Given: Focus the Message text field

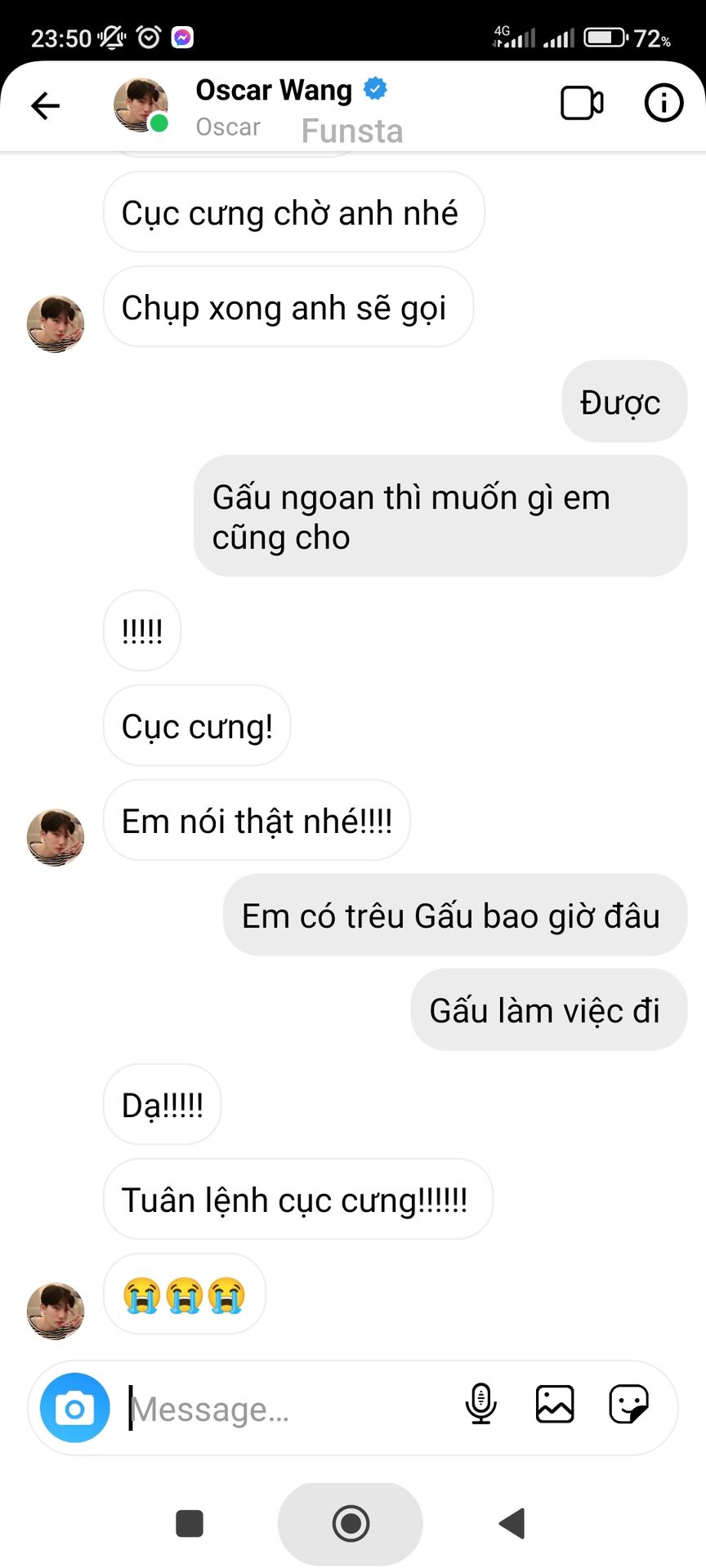Looking at the screenshot, I should pos(286,1410).
